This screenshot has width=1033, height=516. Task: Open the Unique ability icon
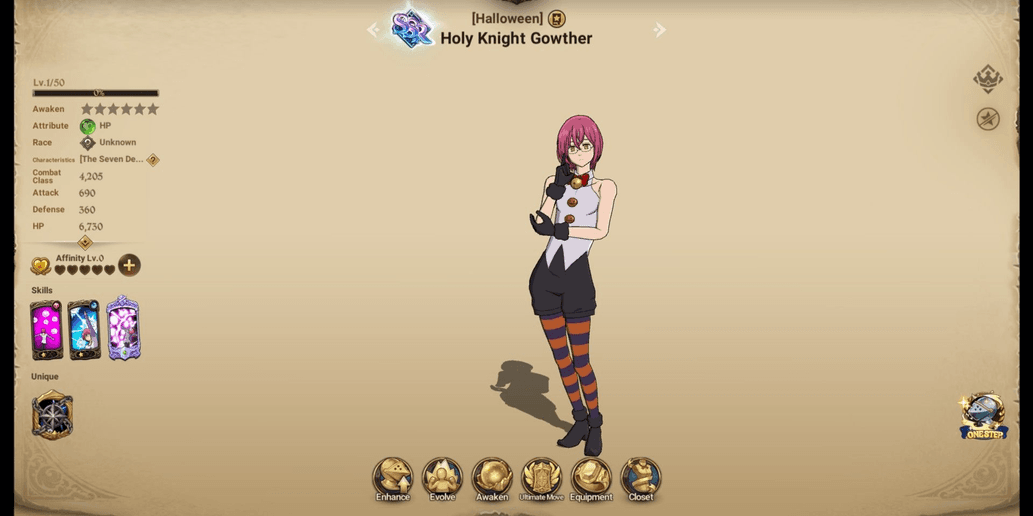point(52,415)
